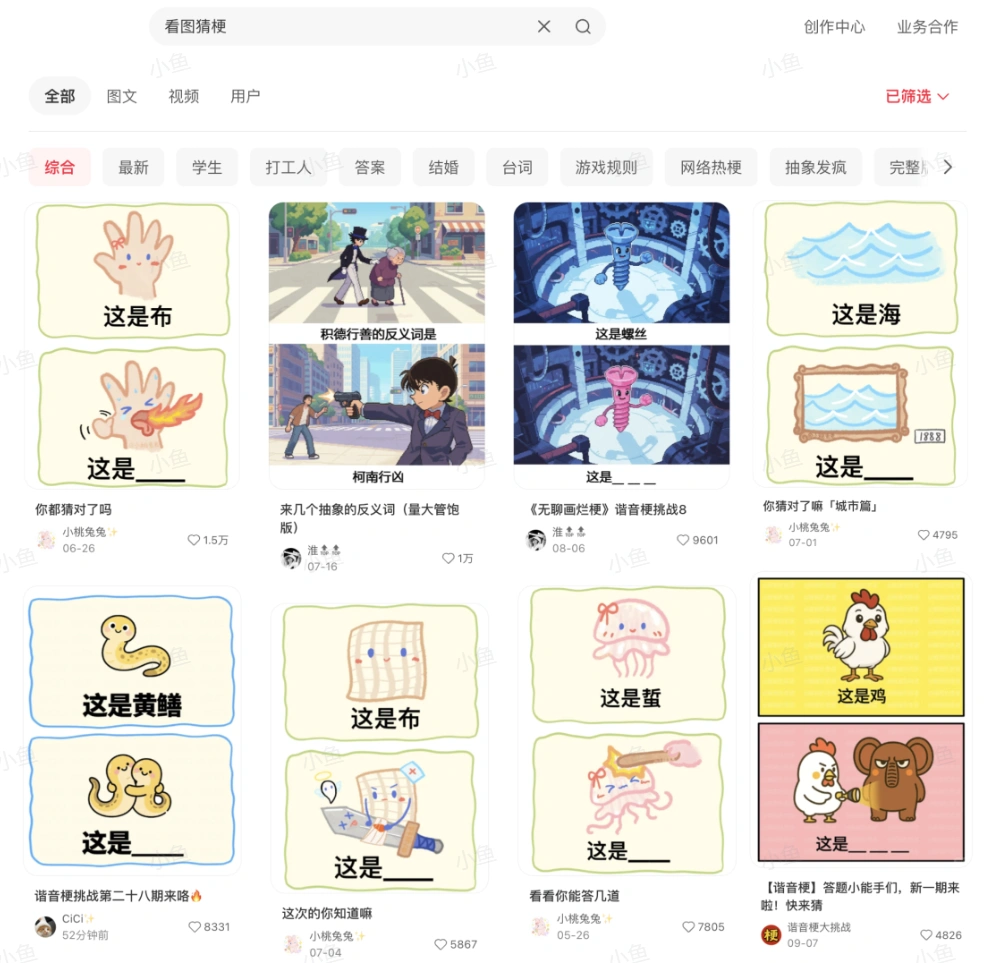Tap the magnifier search icon
1008x963 pixels.
[583, 27]
